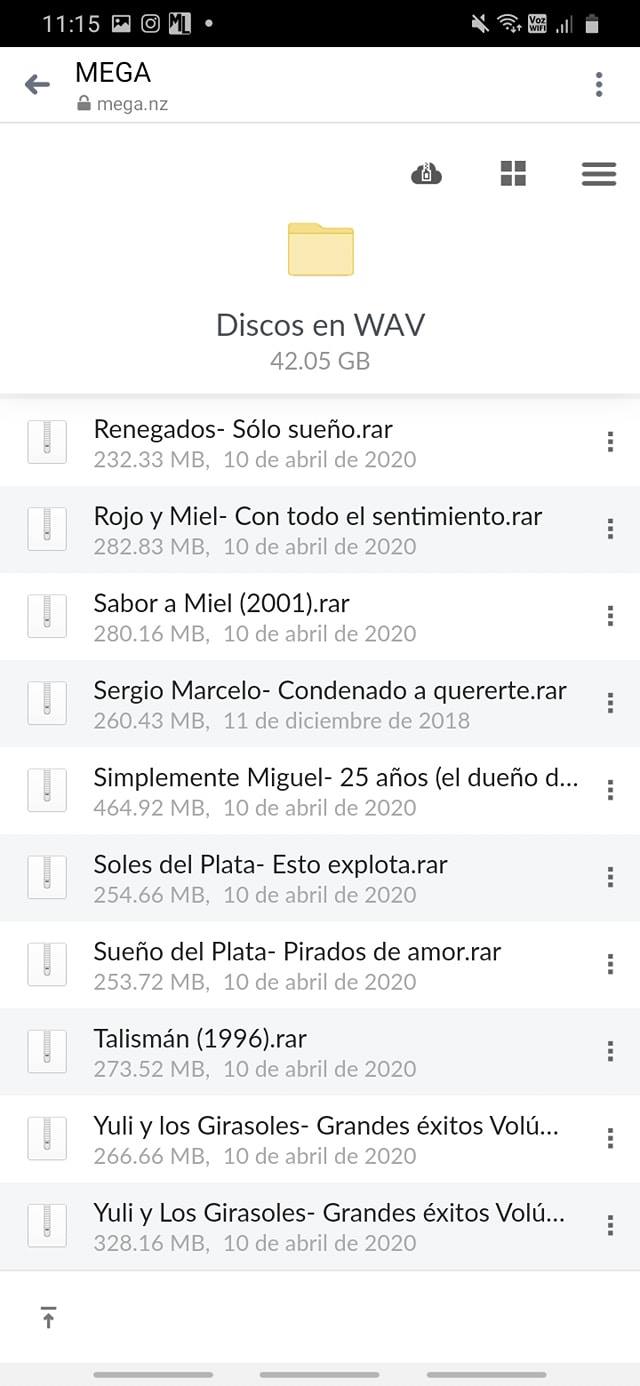Open Simplemente Miguel- 25 años file
640x1386 pixels.
(x=320, y=791)
